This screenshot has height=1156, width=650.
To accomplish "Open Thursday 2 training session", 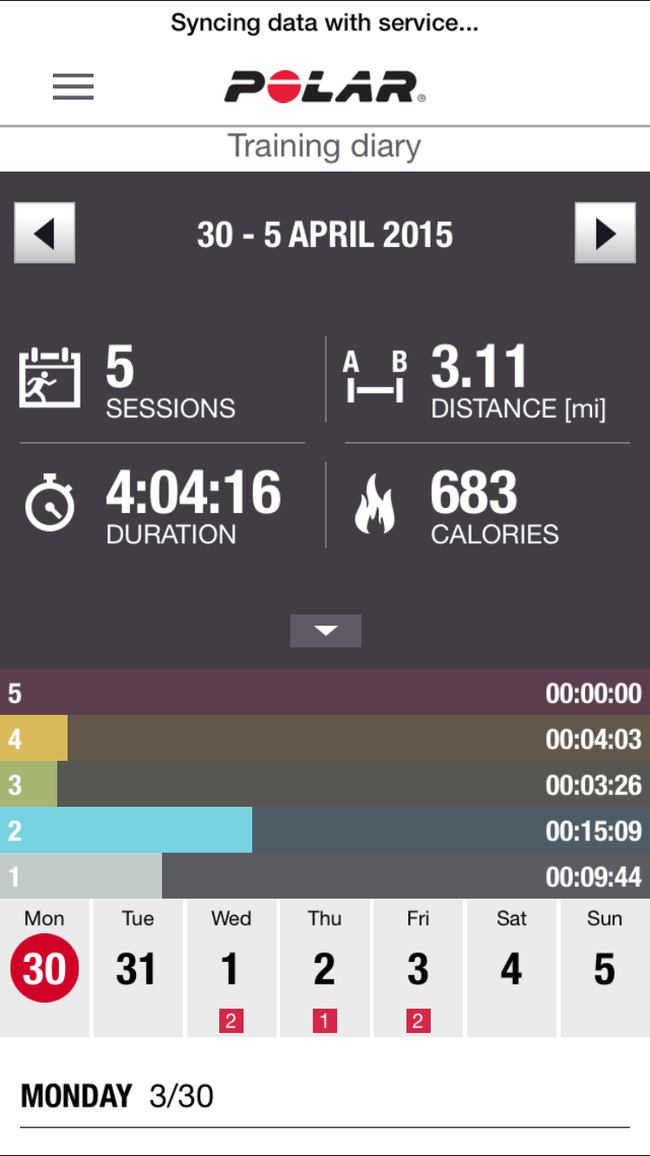I will (x=324, y=968).
